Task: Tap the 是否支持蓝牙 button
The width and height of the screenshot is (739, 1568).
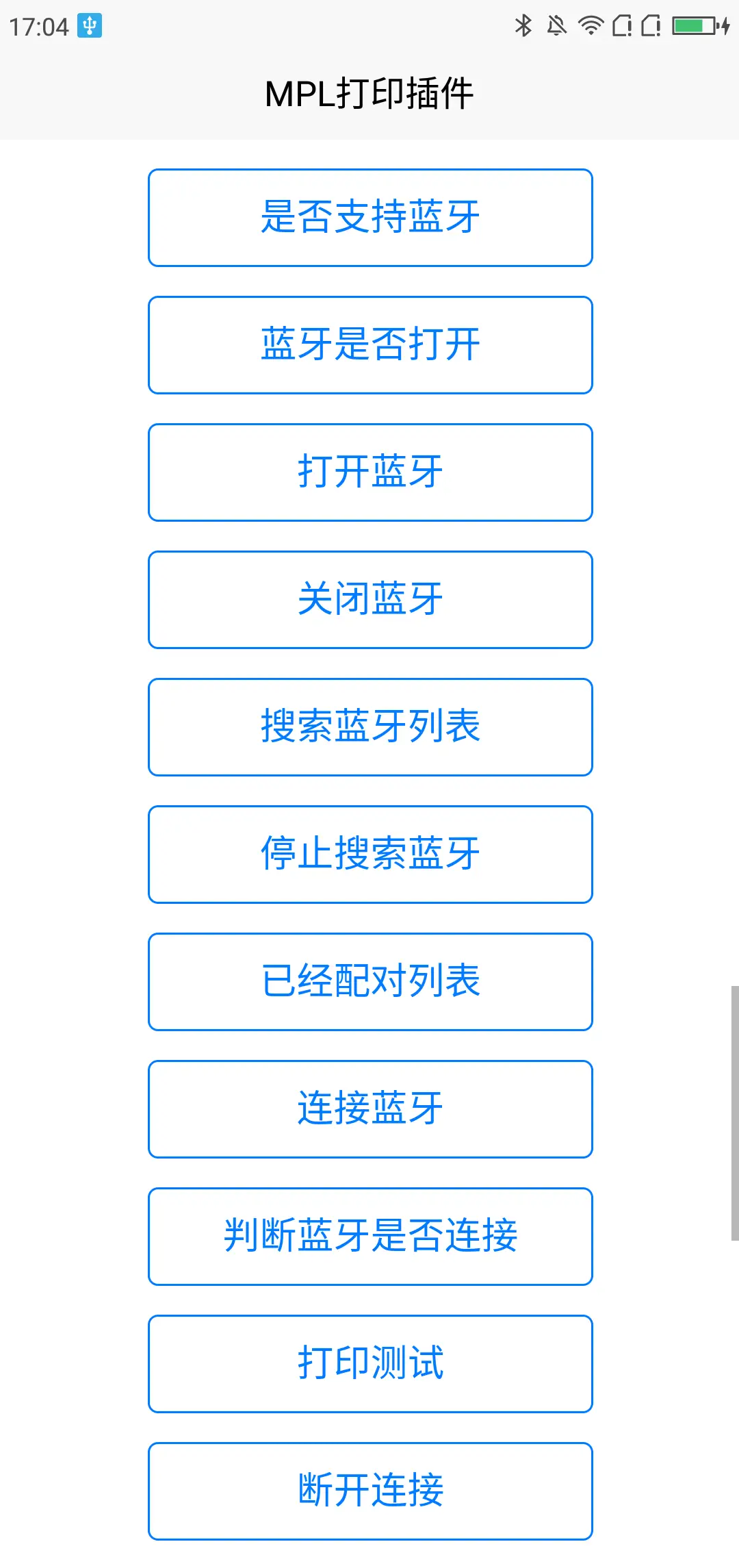Action: coord(370,218)
